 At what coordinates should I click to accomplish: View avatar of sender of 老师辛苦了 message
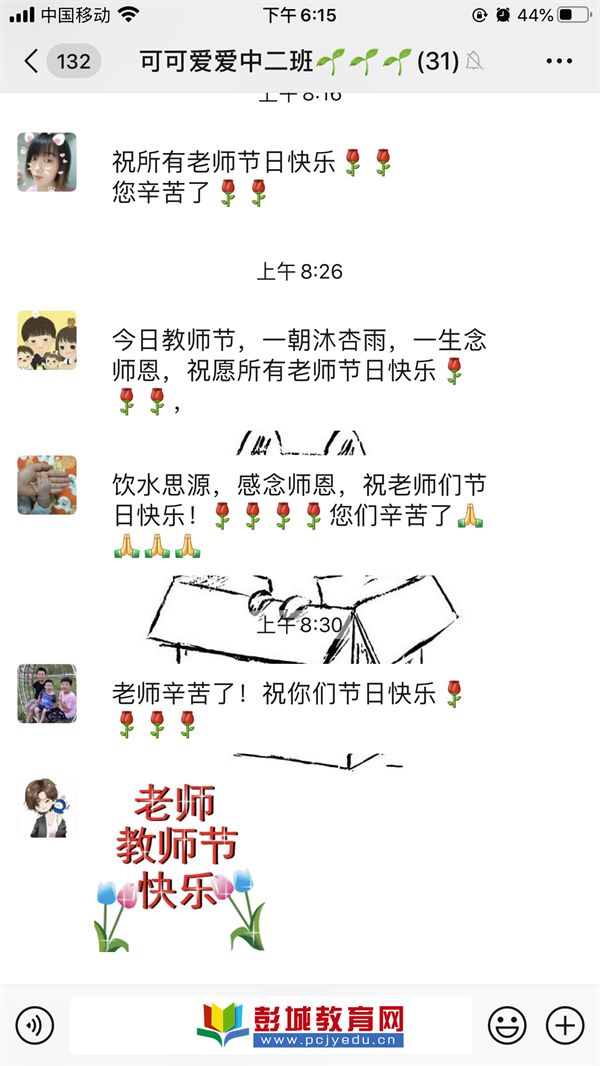pyautogui.click(x=47, y=693)
